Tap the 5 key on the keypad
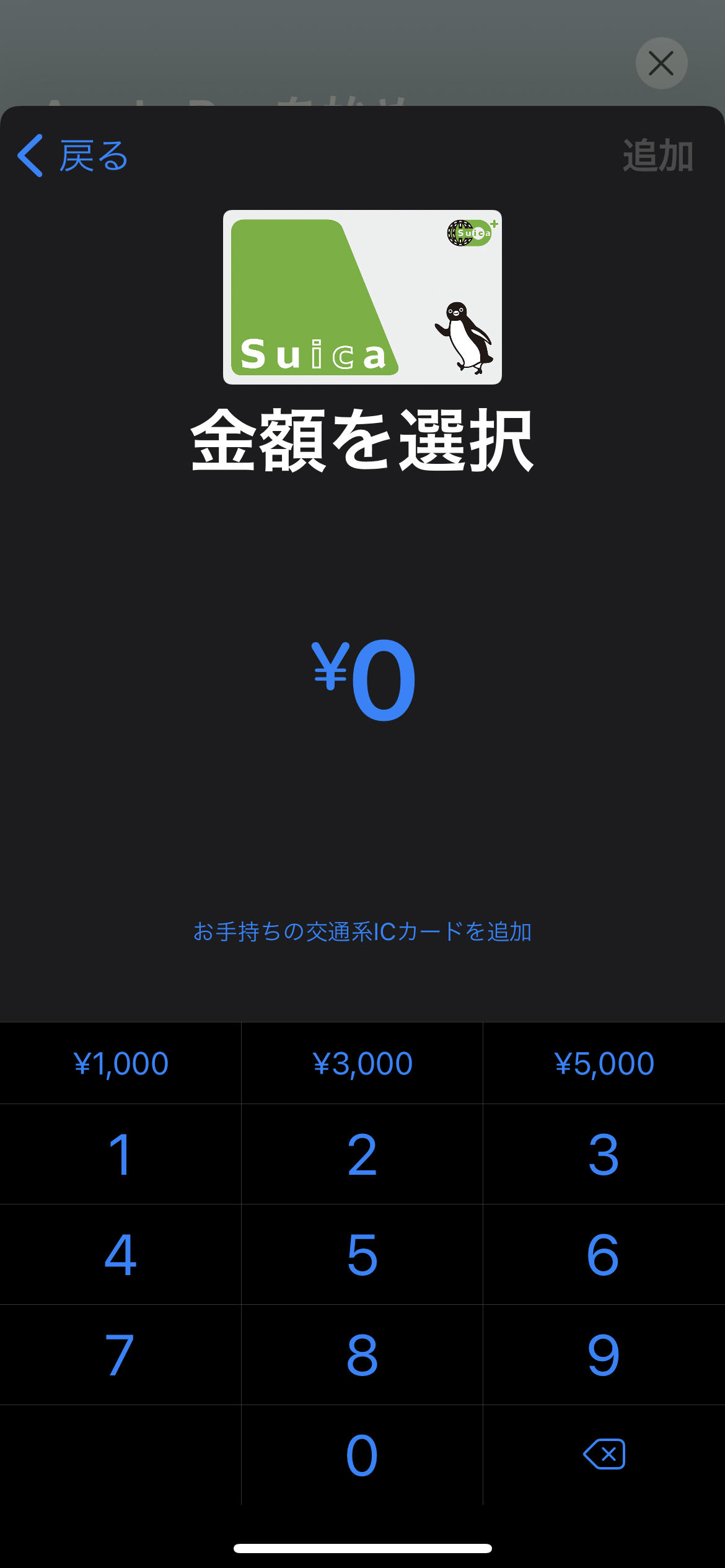Viewport: 725px width, 1568px height. (x=362, y=1255)
